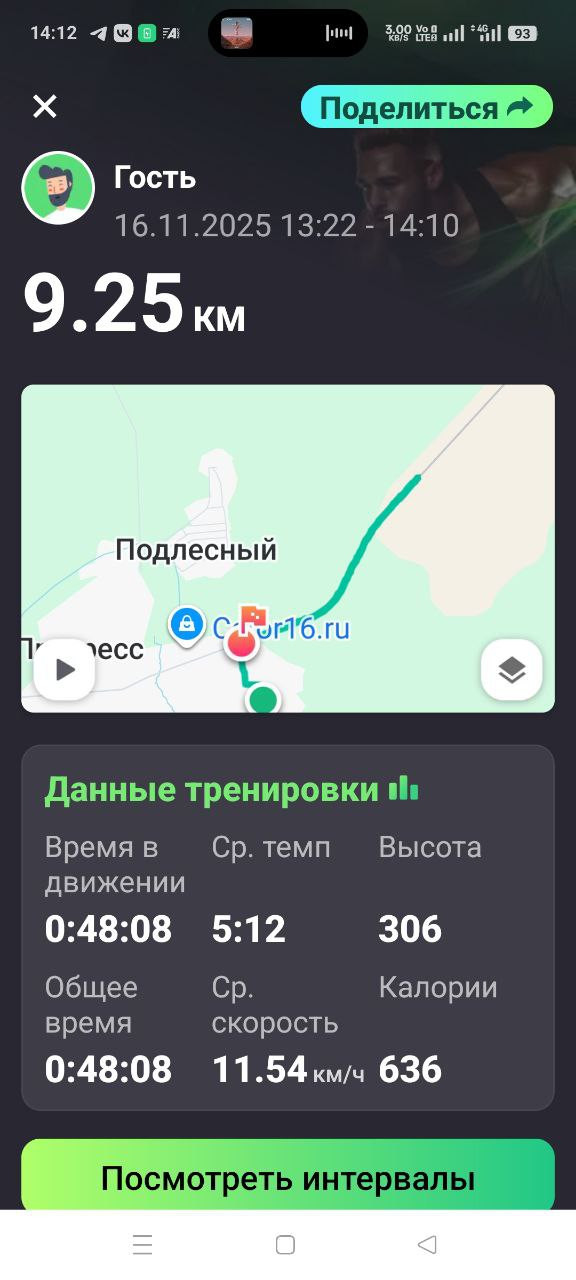Open the Гость profile avatar
This screenshot has width=576, height=1280.
click(x=58, y=187)
